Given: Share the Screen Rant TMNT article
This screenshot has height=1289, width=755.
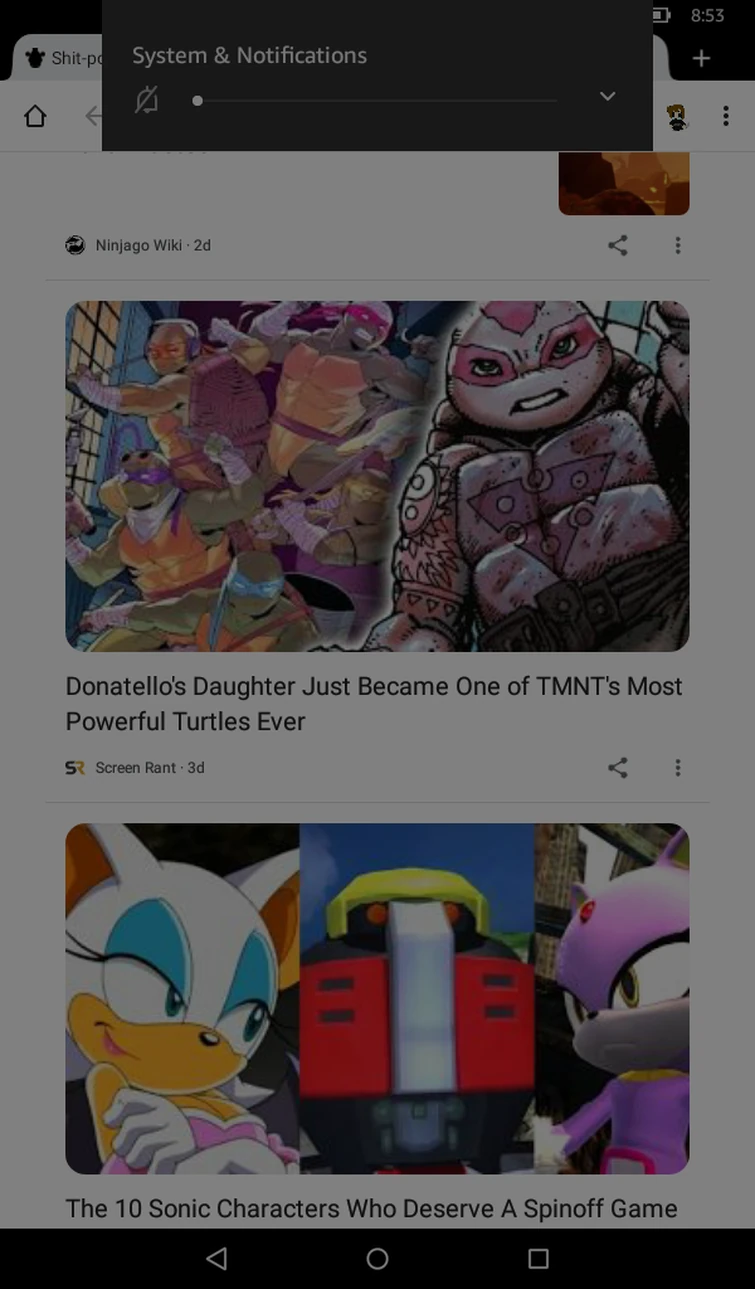Looking at the screenshot, I should click(x=618, y=767).
